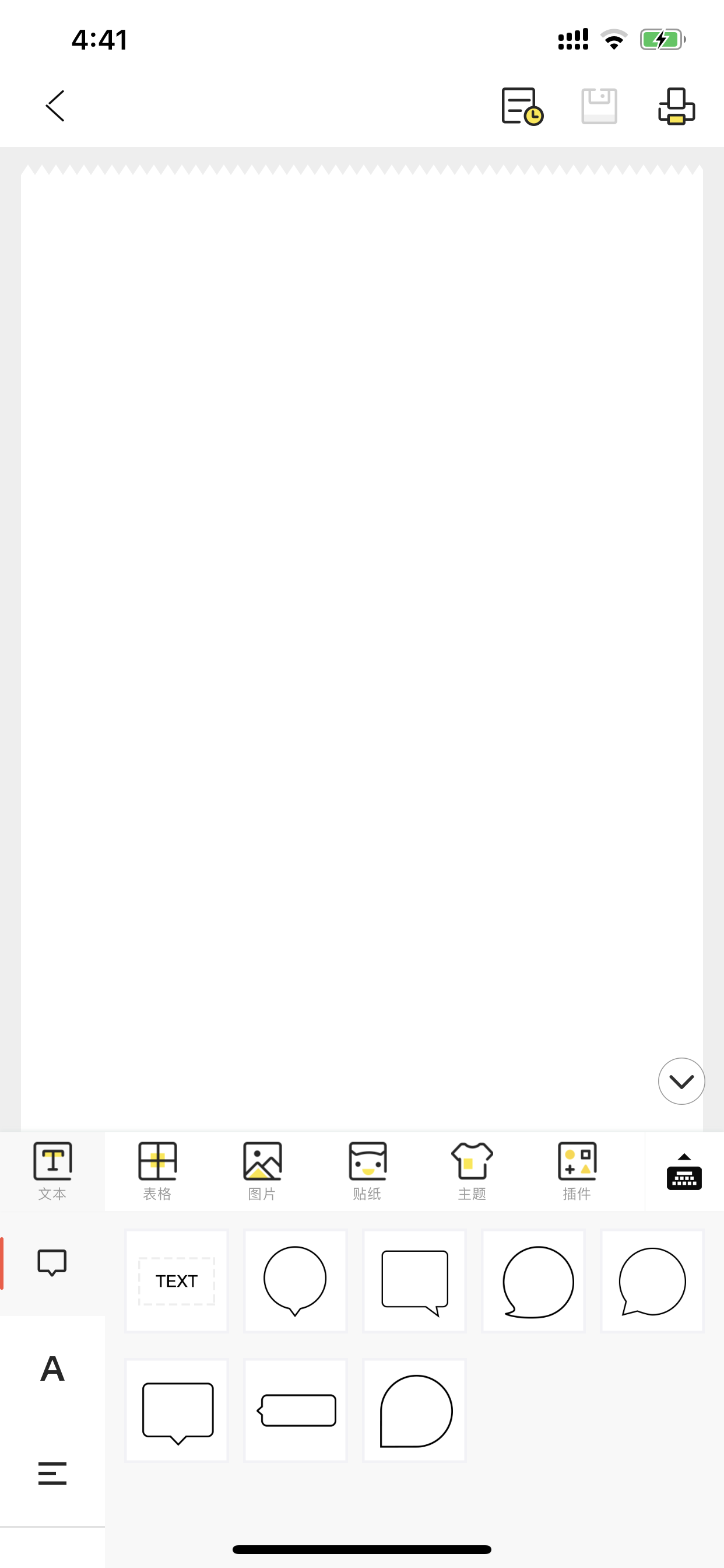Open the 图片 picture tool

tap(262, 1171)
